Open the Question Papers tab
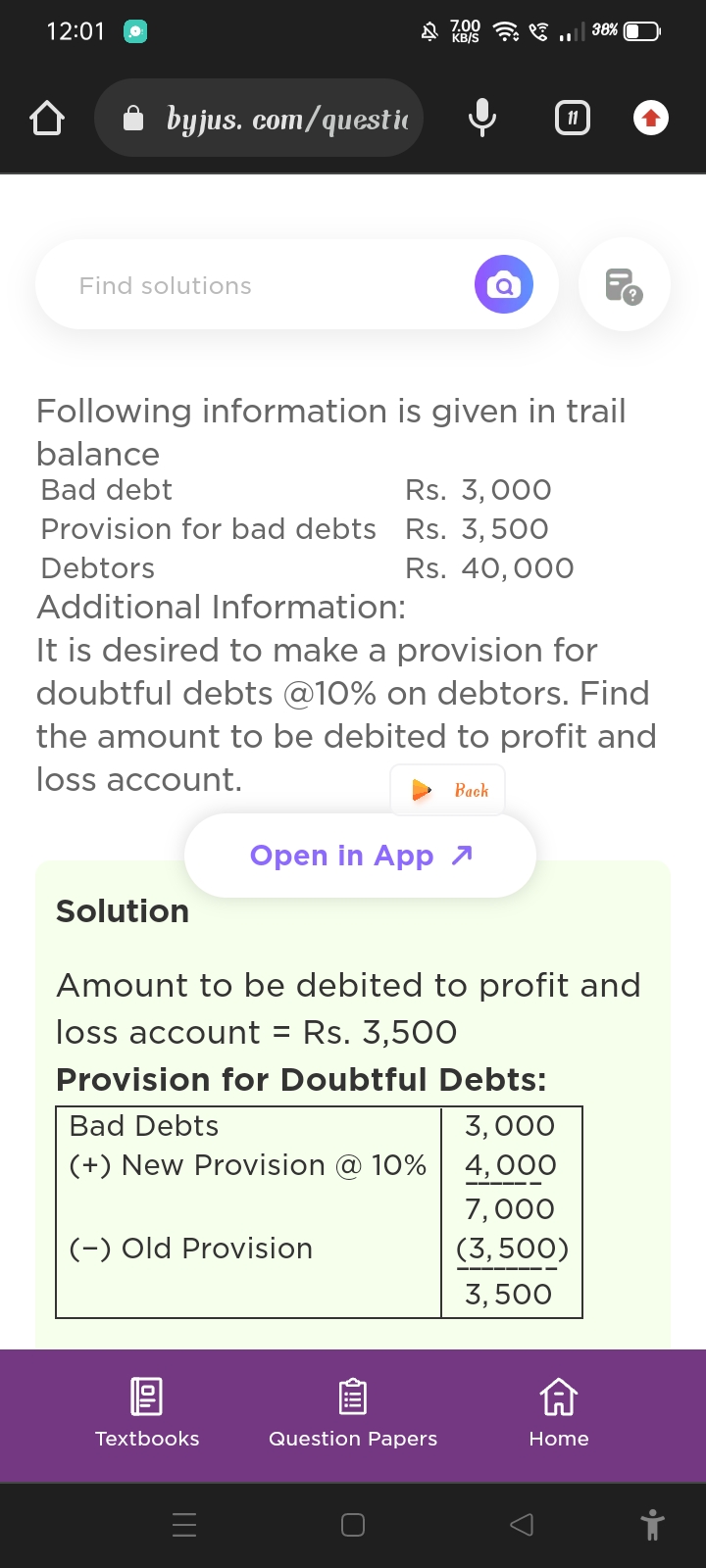This screenshot has width=706, height=1568. [353, 1413]
